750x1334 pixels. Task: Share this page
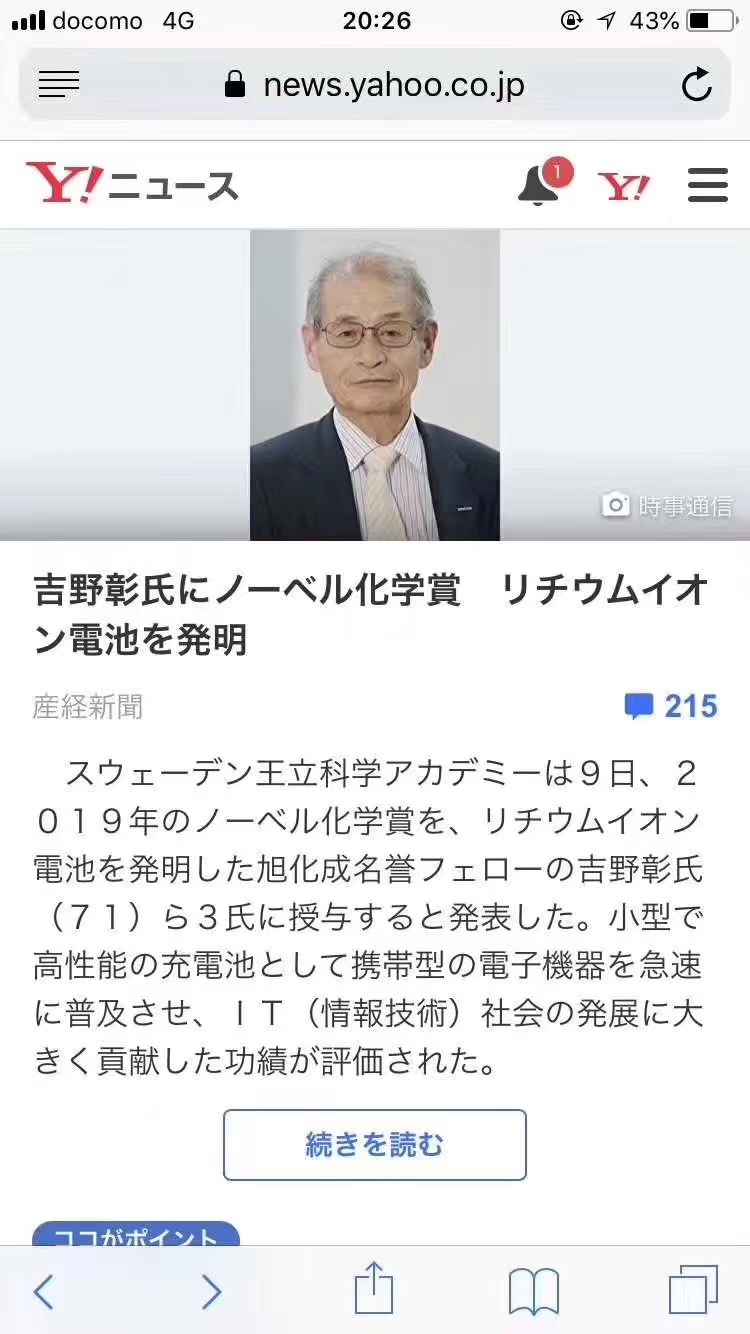click(x=374, y=1288)
